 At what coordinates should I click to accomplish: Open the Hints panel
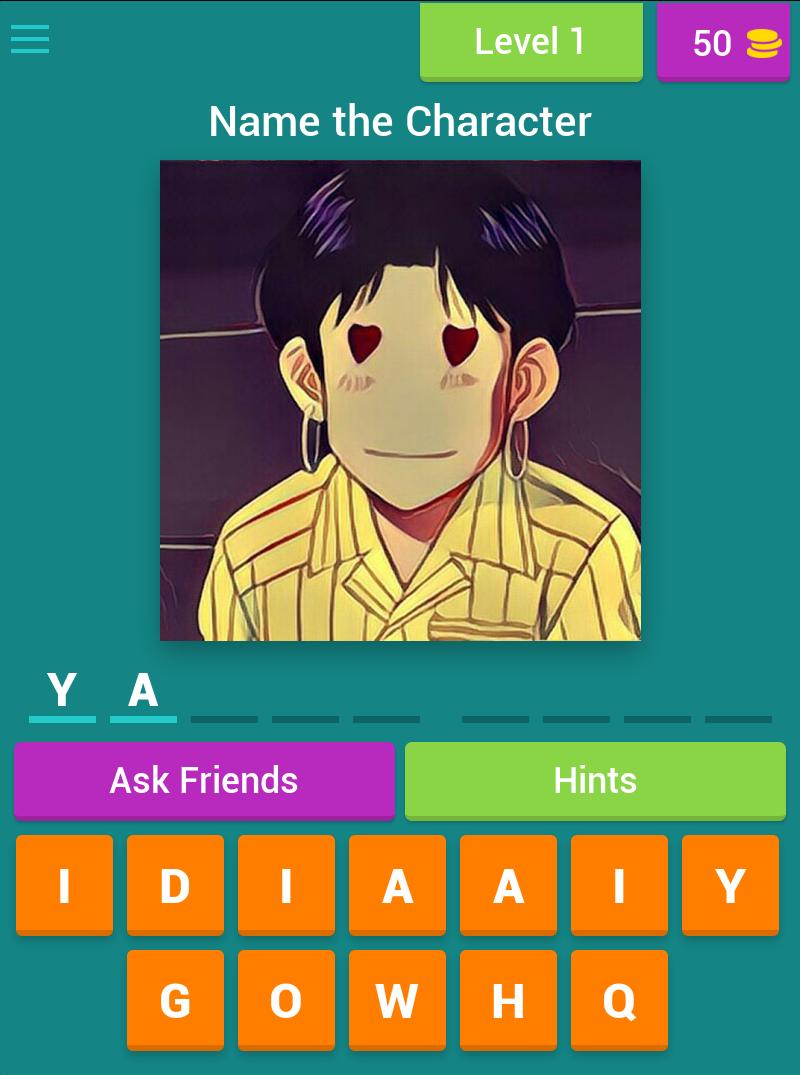click(x=595, y=780)
